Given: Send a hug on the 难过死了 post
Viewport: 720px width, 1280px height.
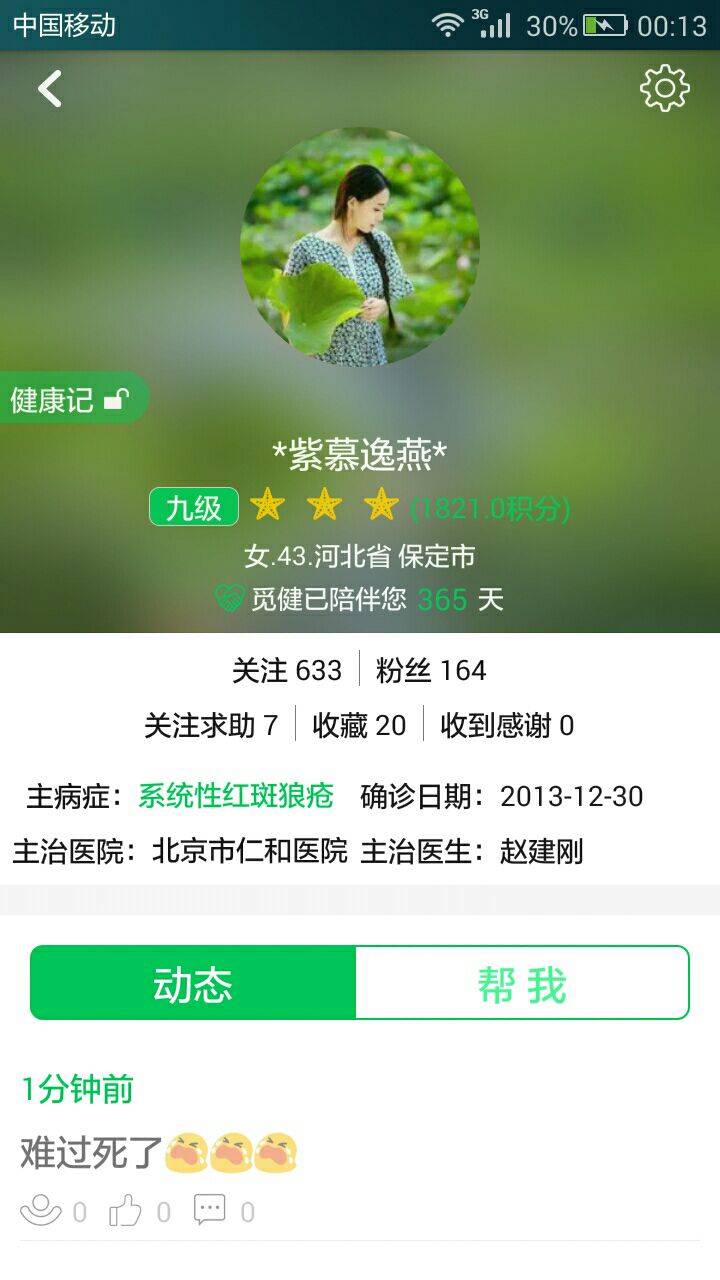Looking at the screenshot, I should (42, 1212).
